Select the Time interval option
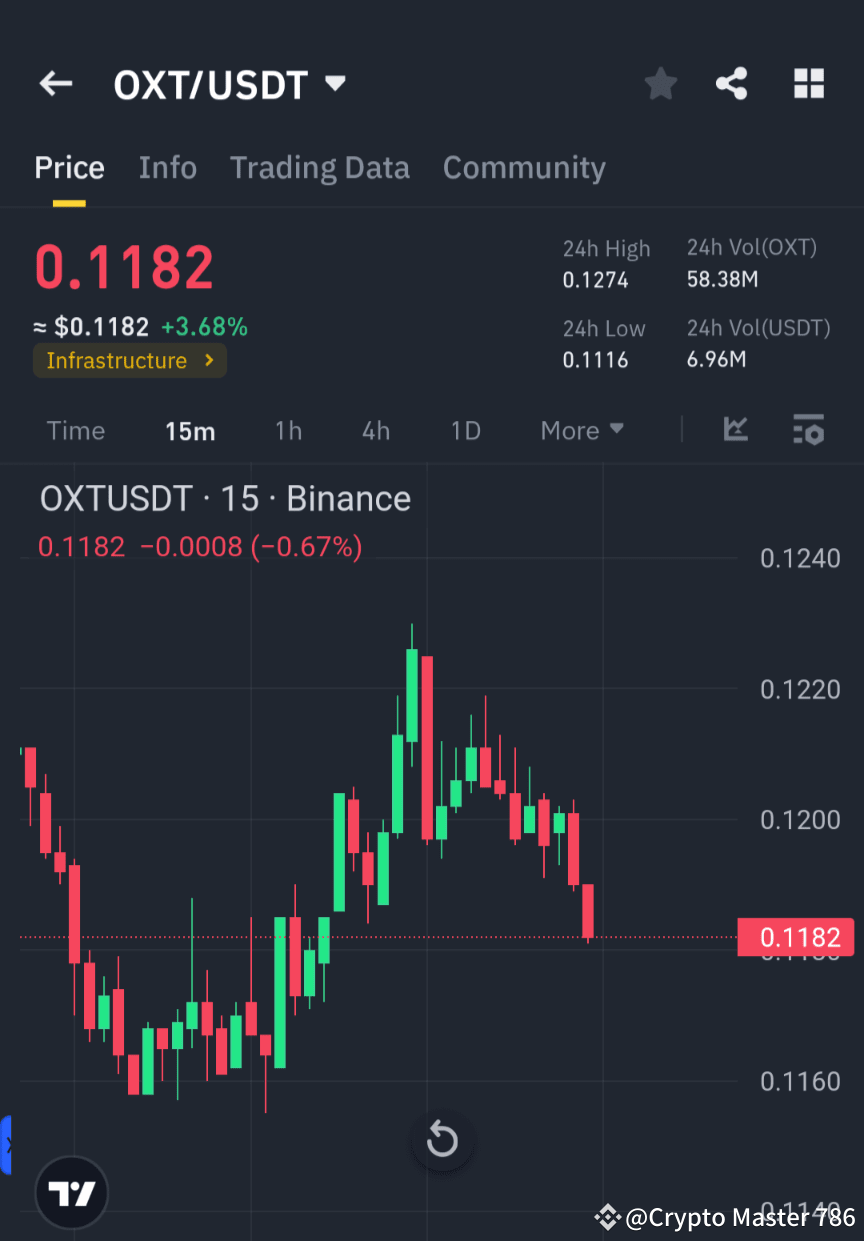This screenshot has width=864, height=1241. click(x=75, y=430)
